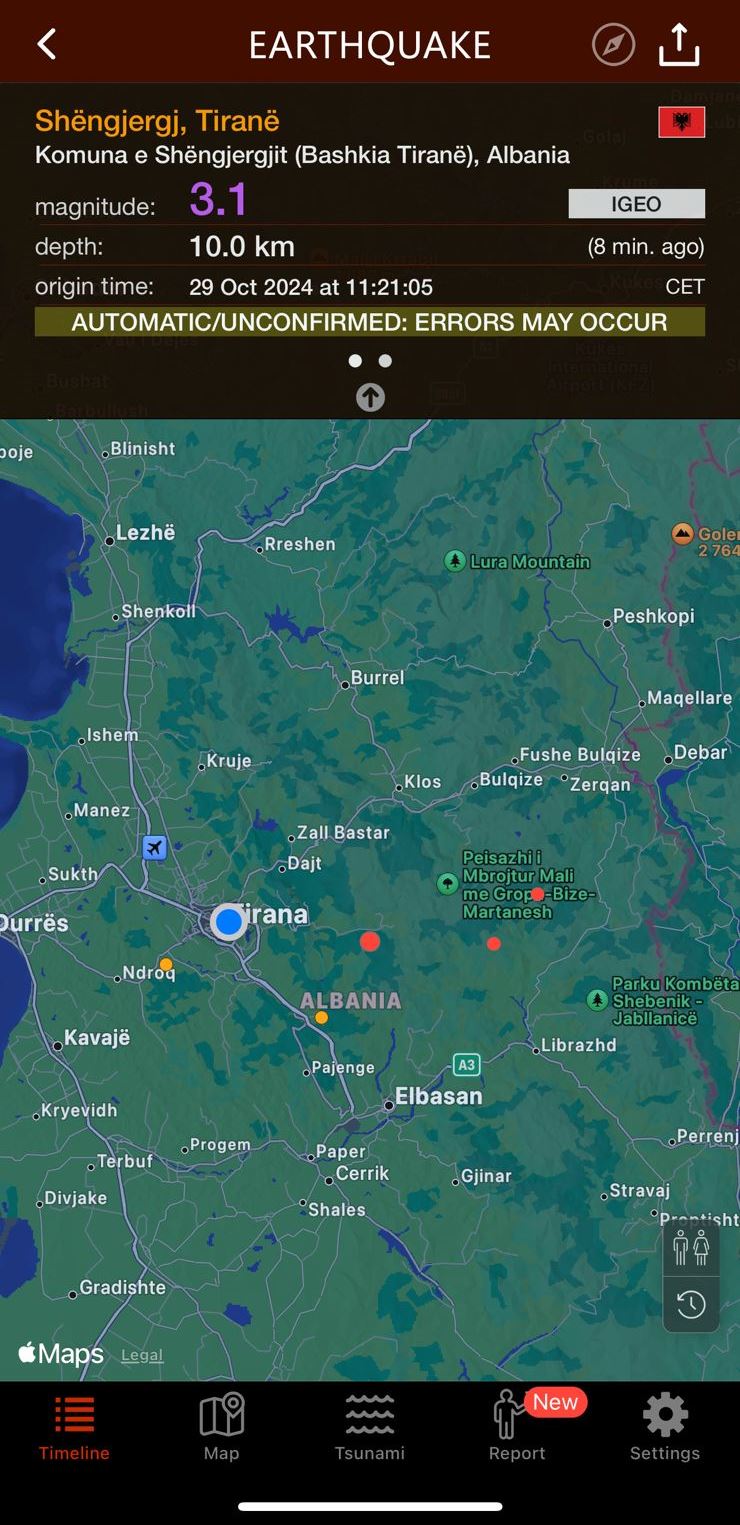The width and height of the screenshot is (740, 1525).
Task: Open the population icon on the map
Action: tap(691, 1248)
